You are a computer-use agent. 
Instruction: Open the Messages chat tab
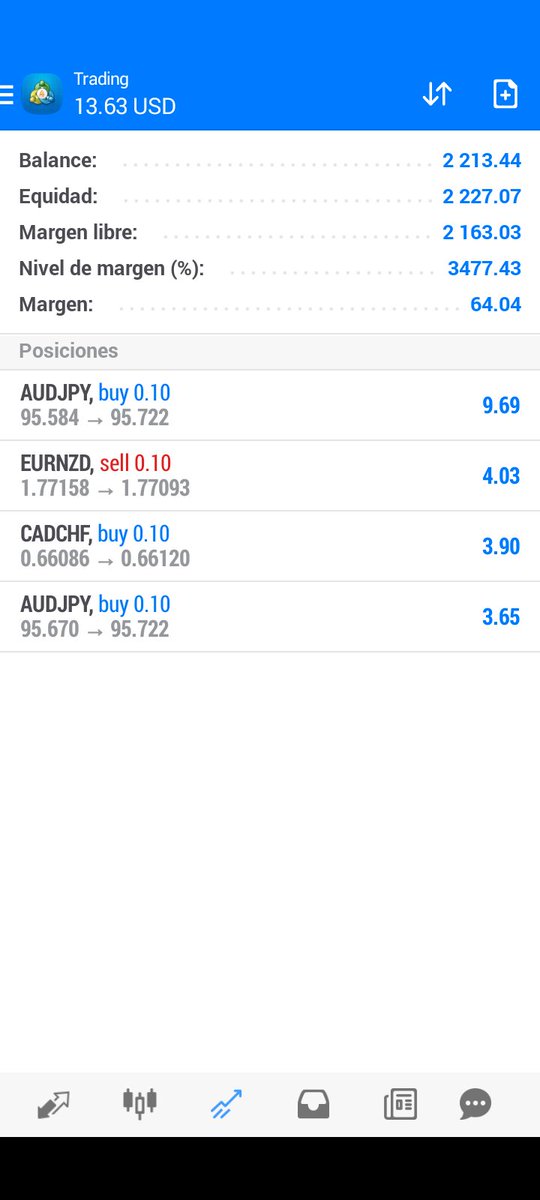[475, 1104]
